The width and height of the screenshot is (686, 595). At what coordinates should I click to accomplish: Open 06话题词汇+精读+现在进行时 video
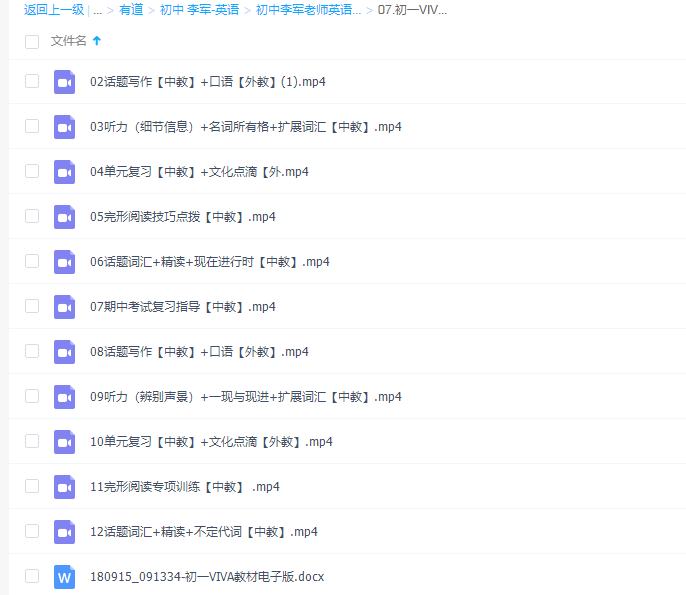coord(209,262)
